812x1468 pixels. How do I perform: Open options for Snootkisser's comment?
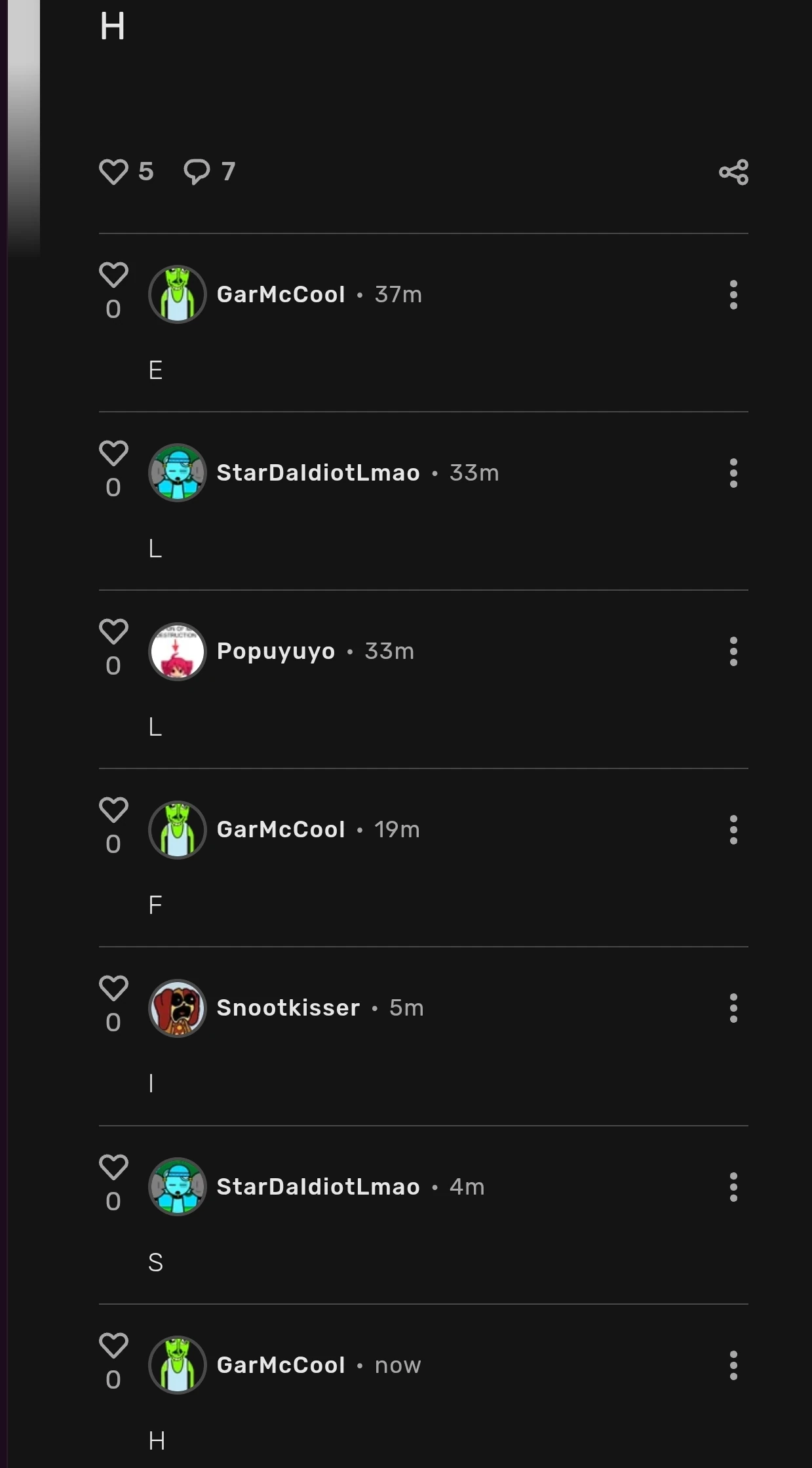coord(733,1008)
